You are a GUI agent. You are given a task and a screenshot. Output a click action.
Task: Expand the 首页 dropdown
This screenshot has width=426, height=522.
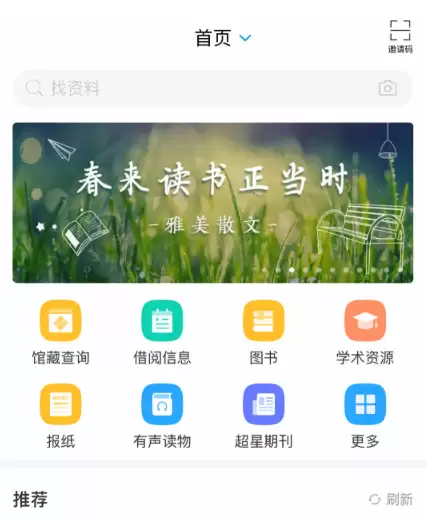(223, 38)
